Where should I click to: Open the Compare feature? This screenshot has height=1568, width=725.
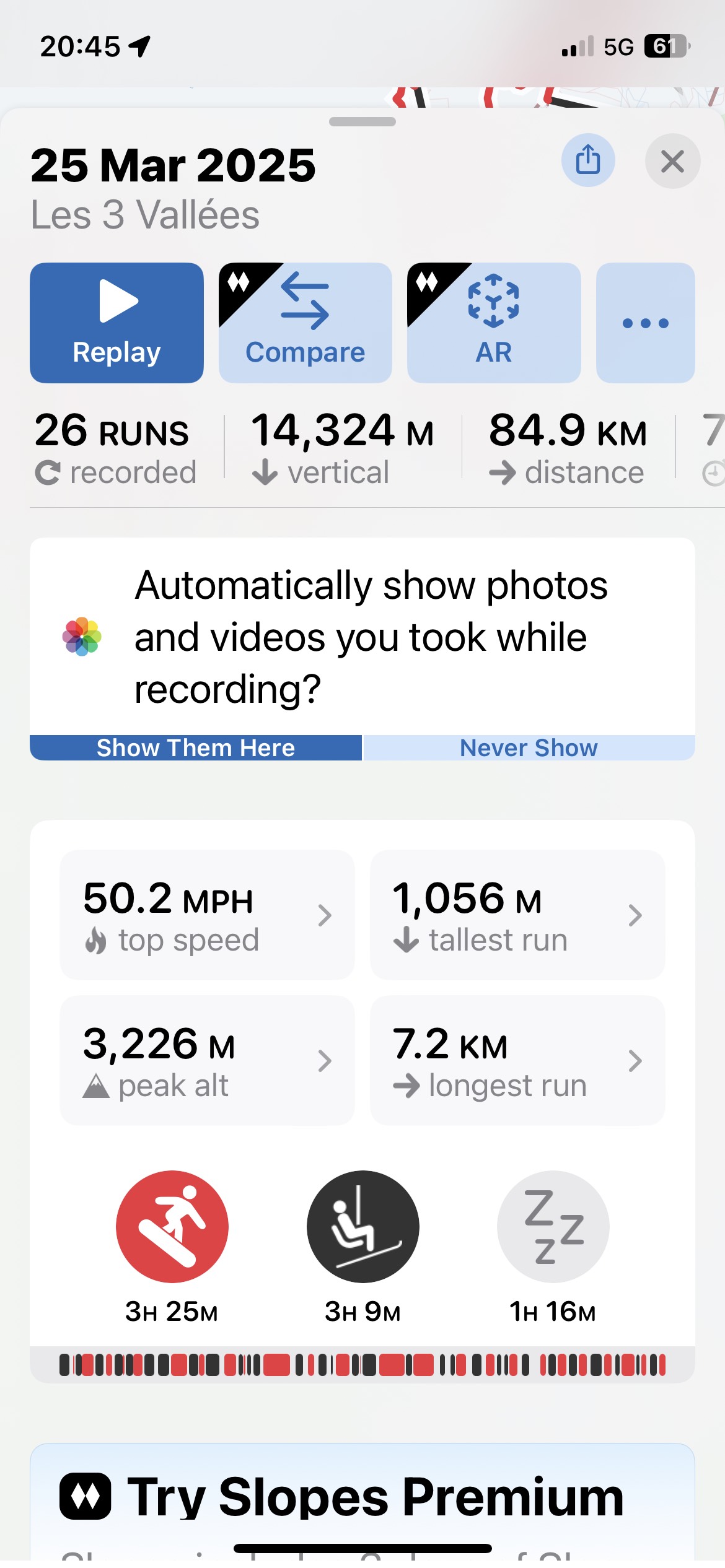[x=305, y=323]
